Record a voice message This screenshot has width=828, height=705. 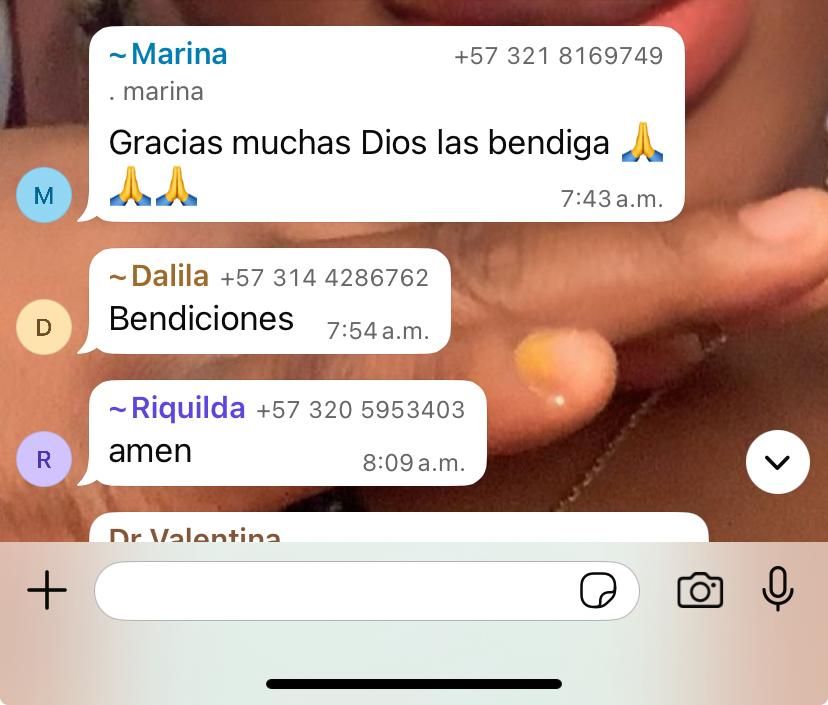point(777,589)
